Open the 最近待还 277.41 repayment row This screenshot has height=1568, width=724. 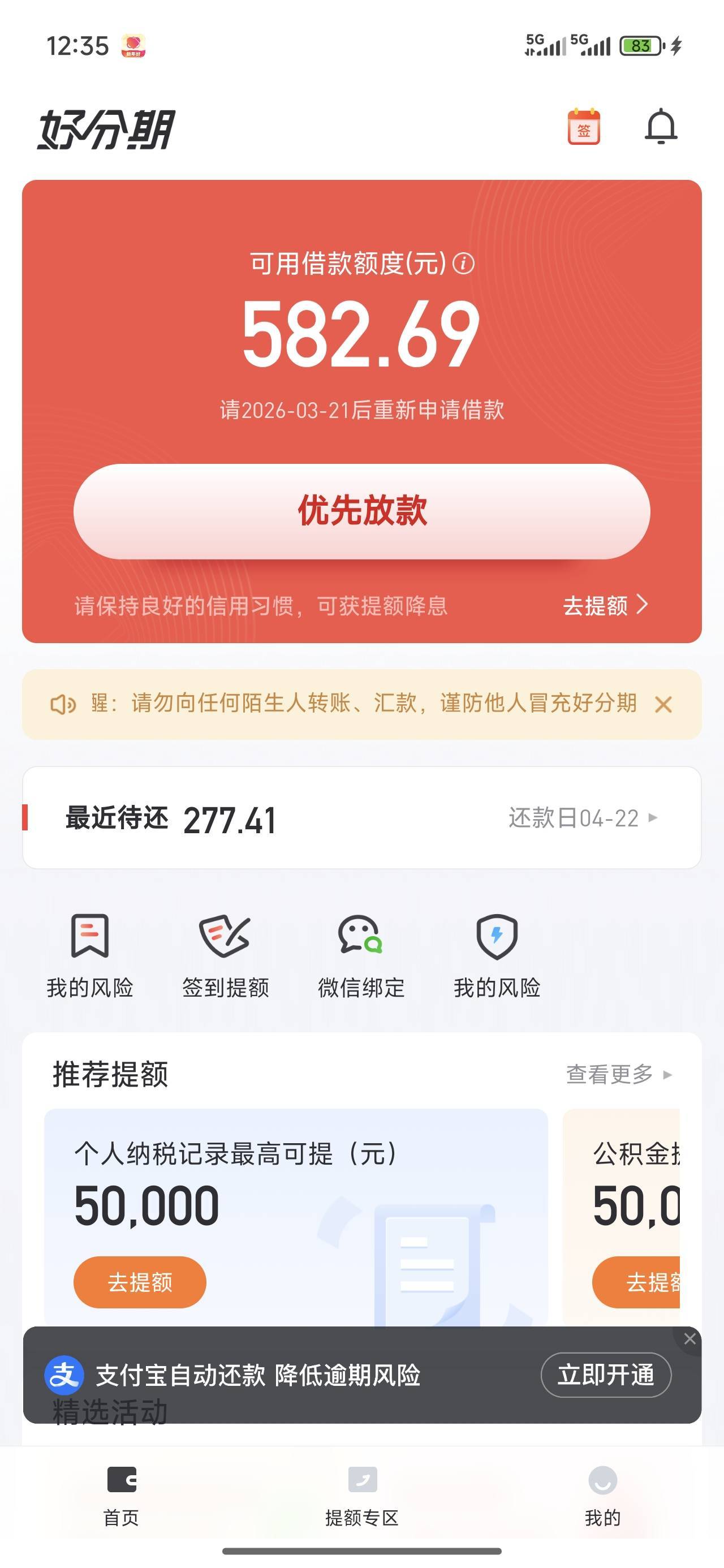(x=361, y=817)
